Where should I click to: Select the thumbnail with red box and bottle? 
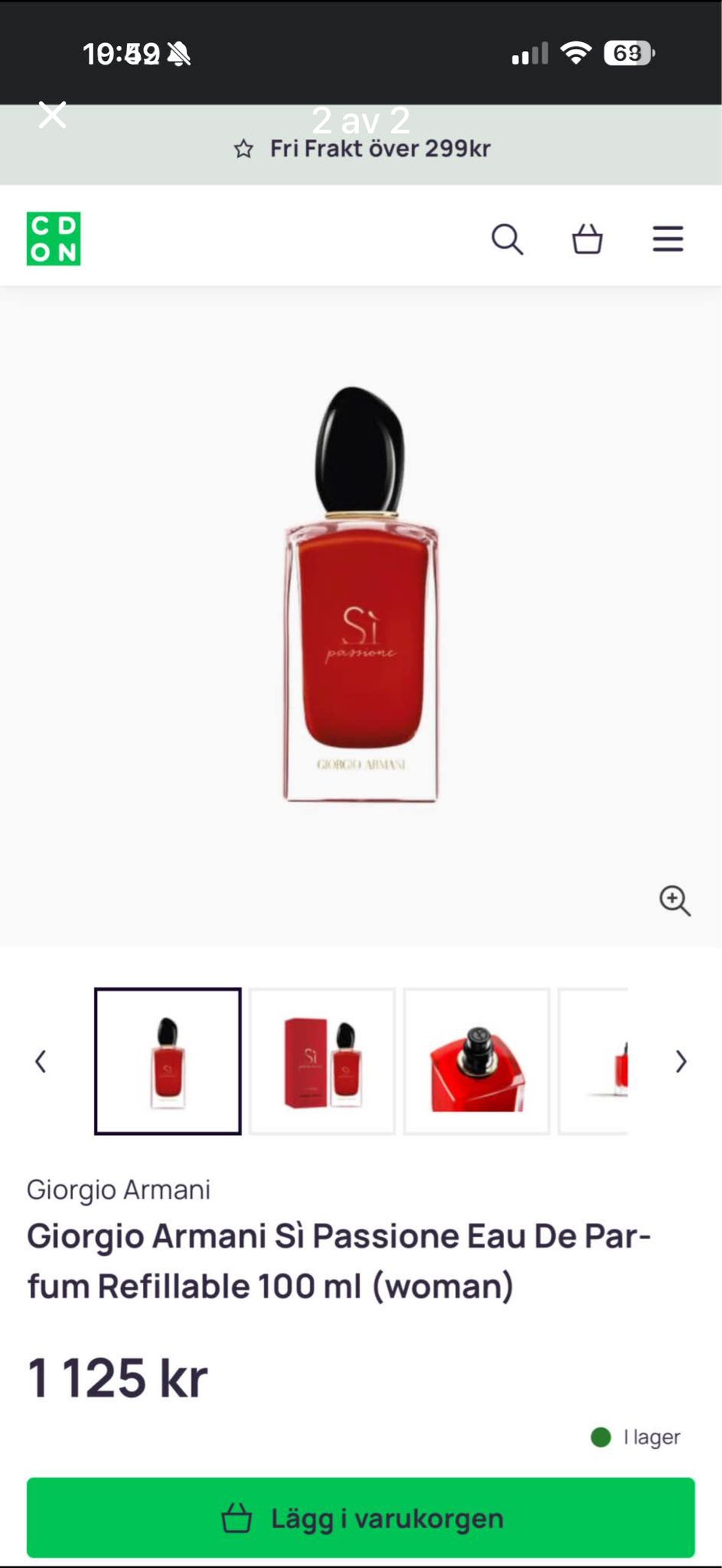[322, 1061]
